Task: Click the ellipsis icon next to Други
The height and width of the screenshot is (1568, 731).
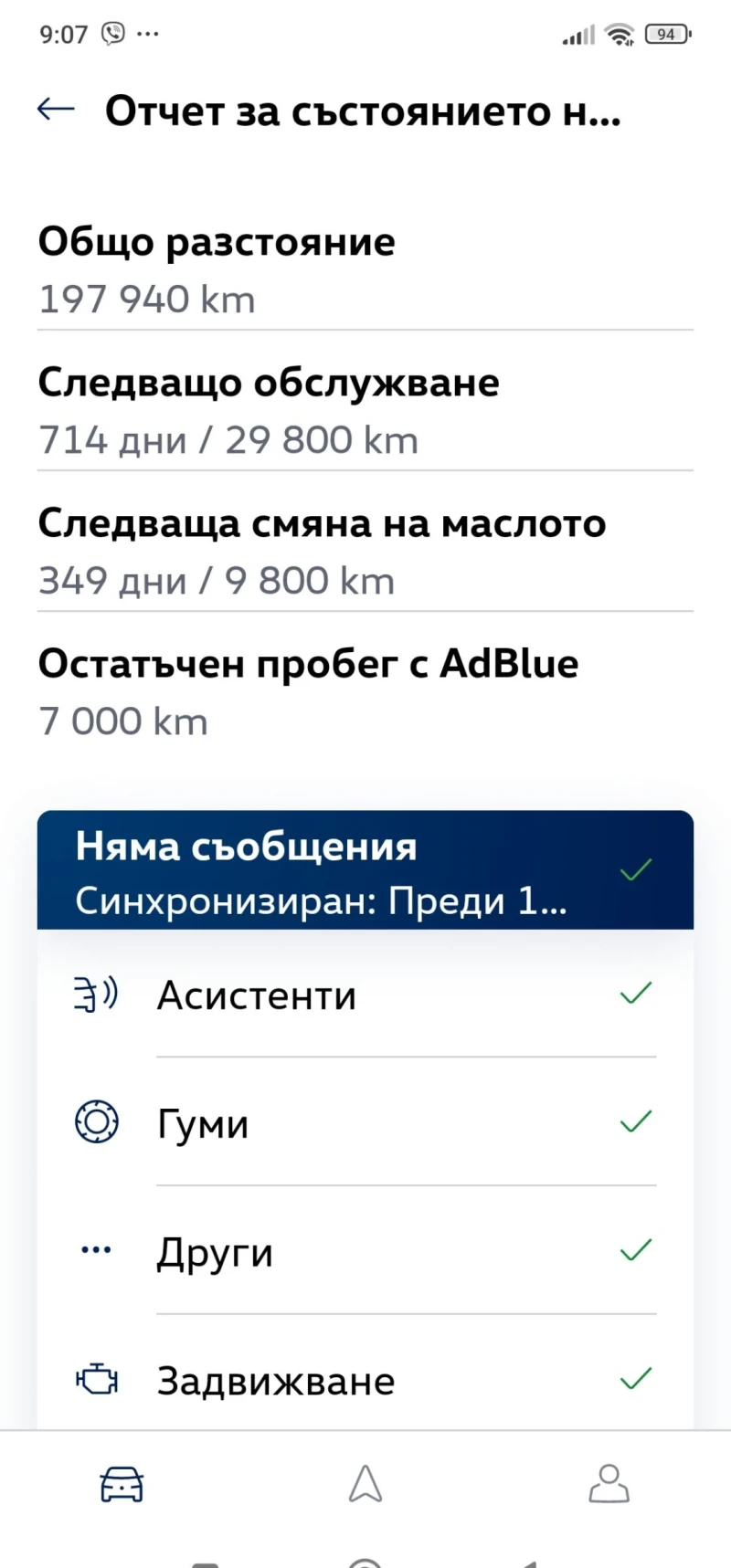Action: click(95, 1249)
